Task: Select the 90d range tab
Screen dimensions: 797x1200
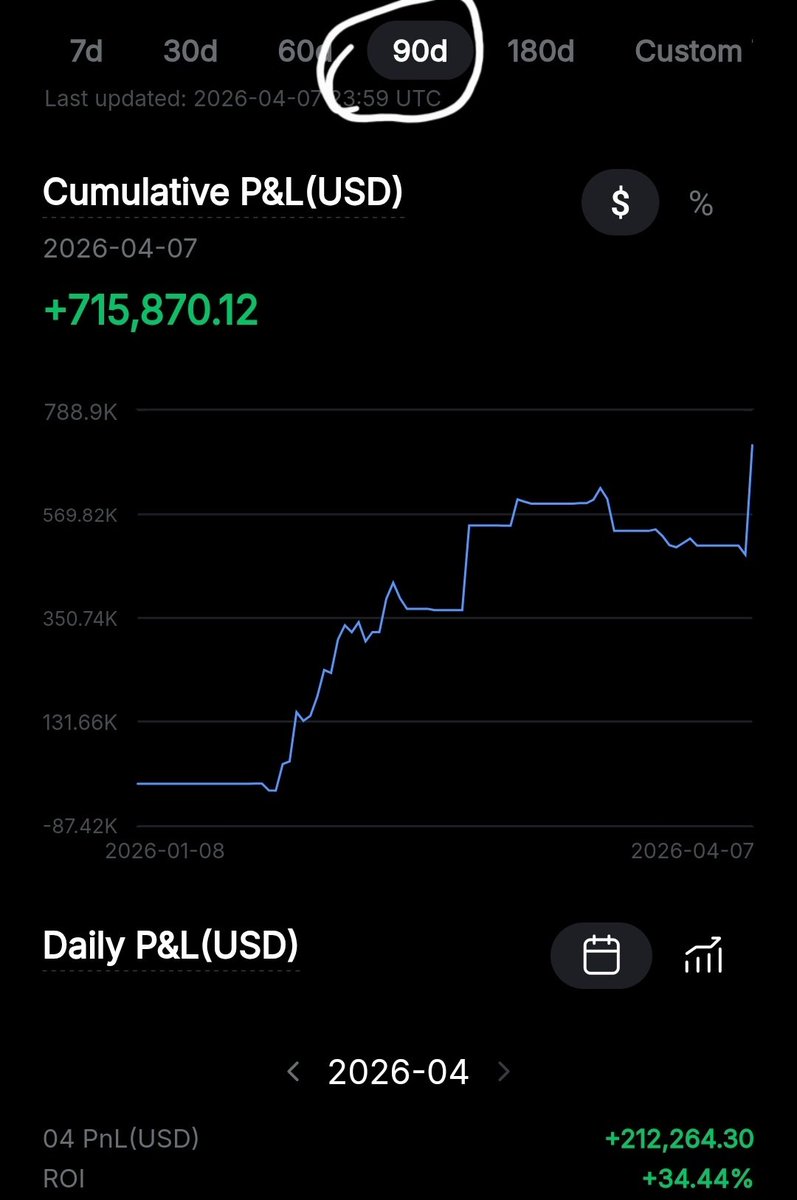Action: (x=420, y=51)
